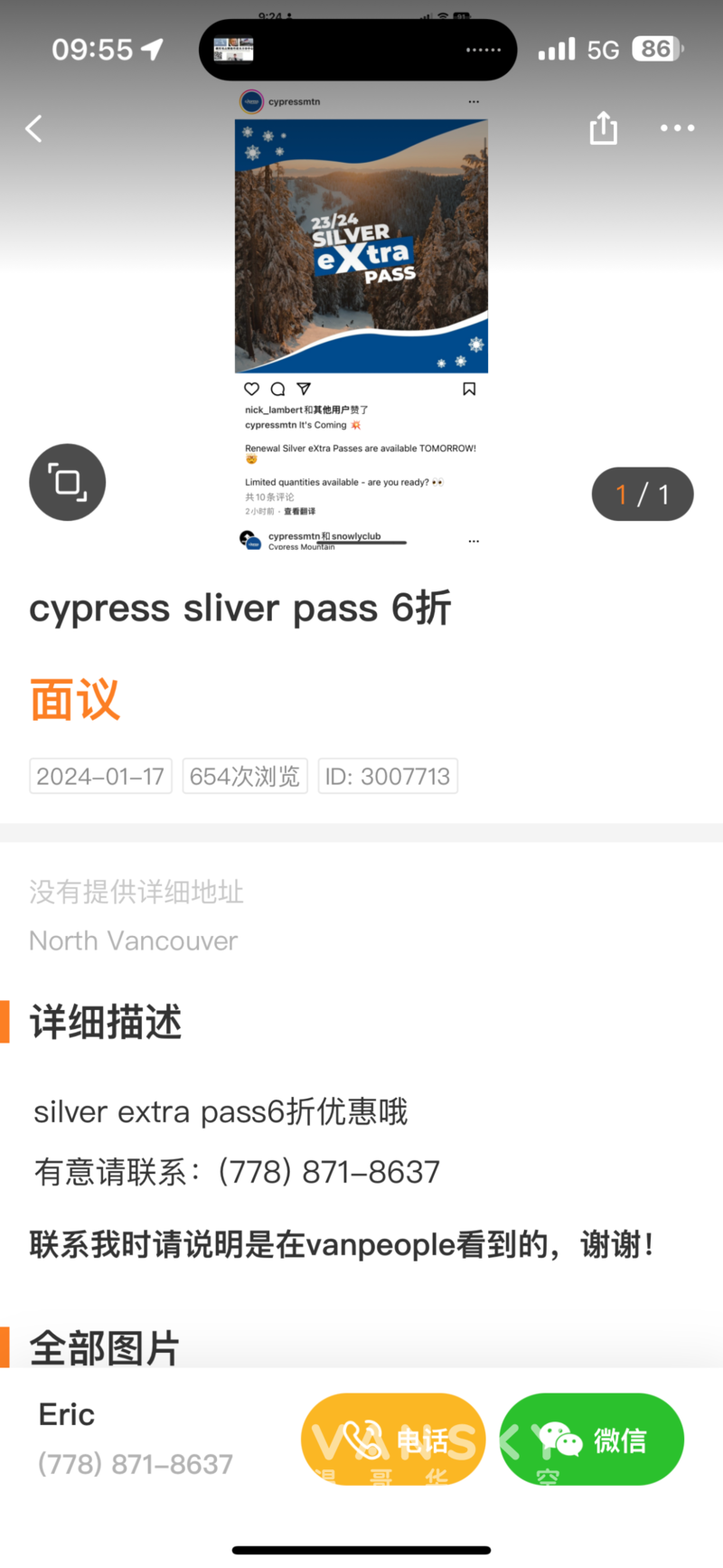The height and width of the screenshot is (1568, 723).
Task: Open fullscreen preview via the crop icon
Action: (67, 482)
